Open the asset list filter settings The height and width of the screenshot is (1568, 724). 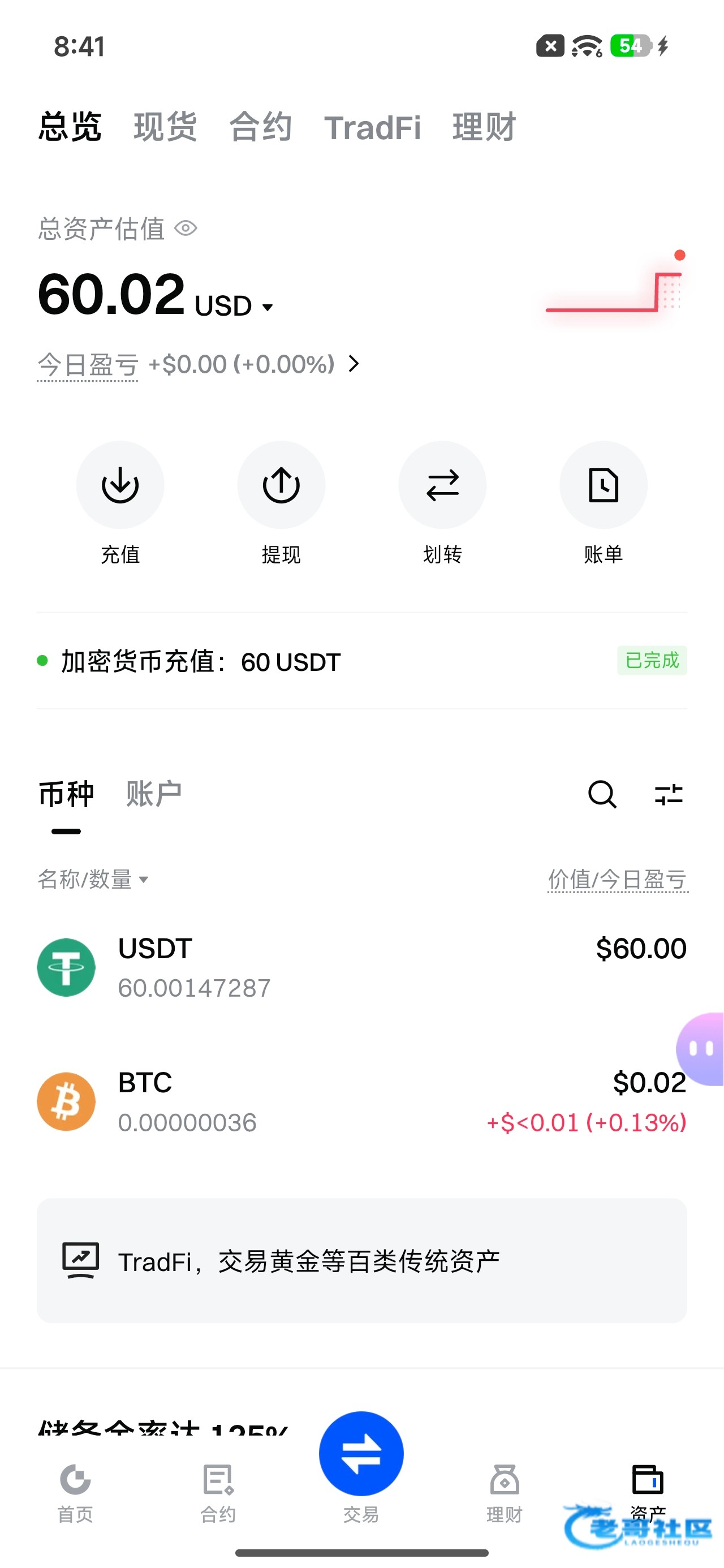669,794
